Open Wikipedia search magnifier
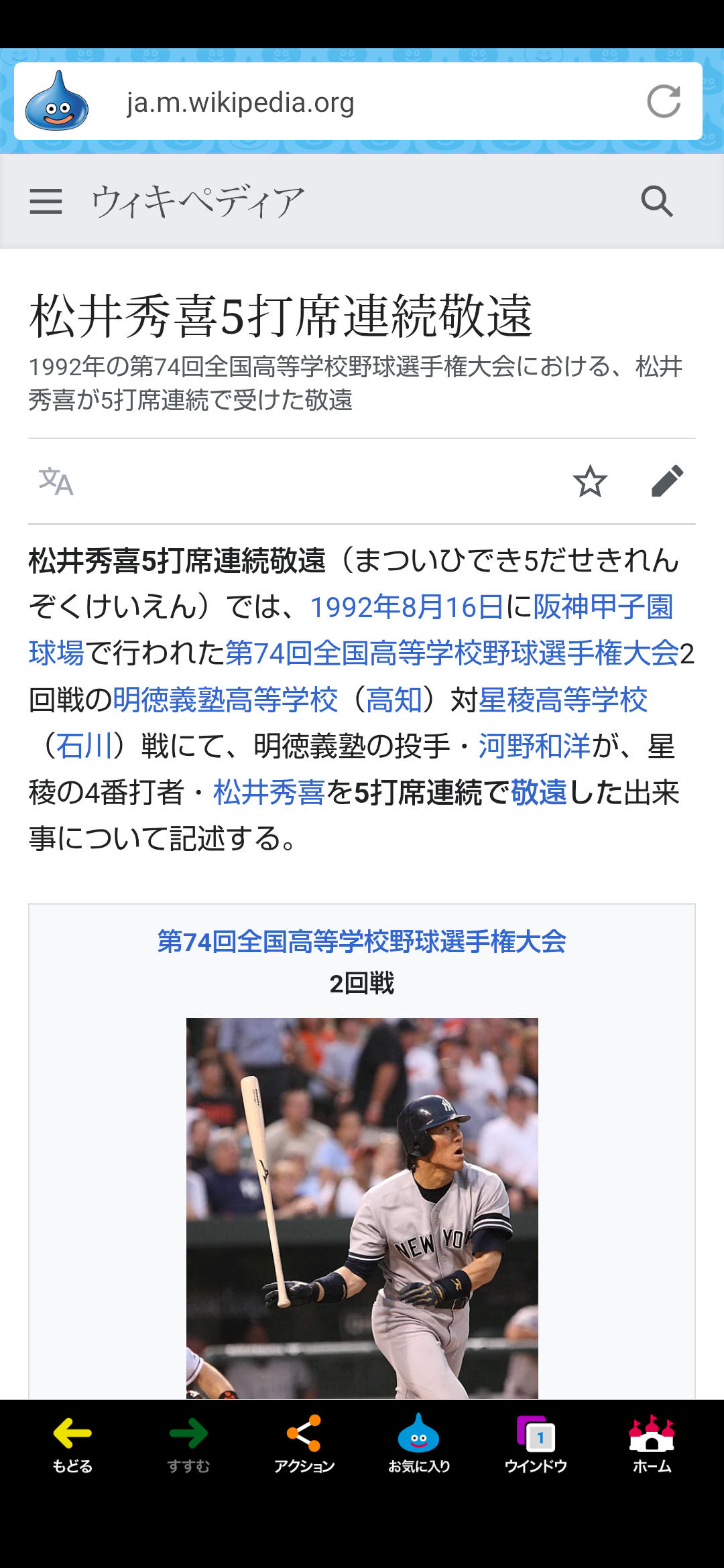724x1568 pixels. (656, 201)
